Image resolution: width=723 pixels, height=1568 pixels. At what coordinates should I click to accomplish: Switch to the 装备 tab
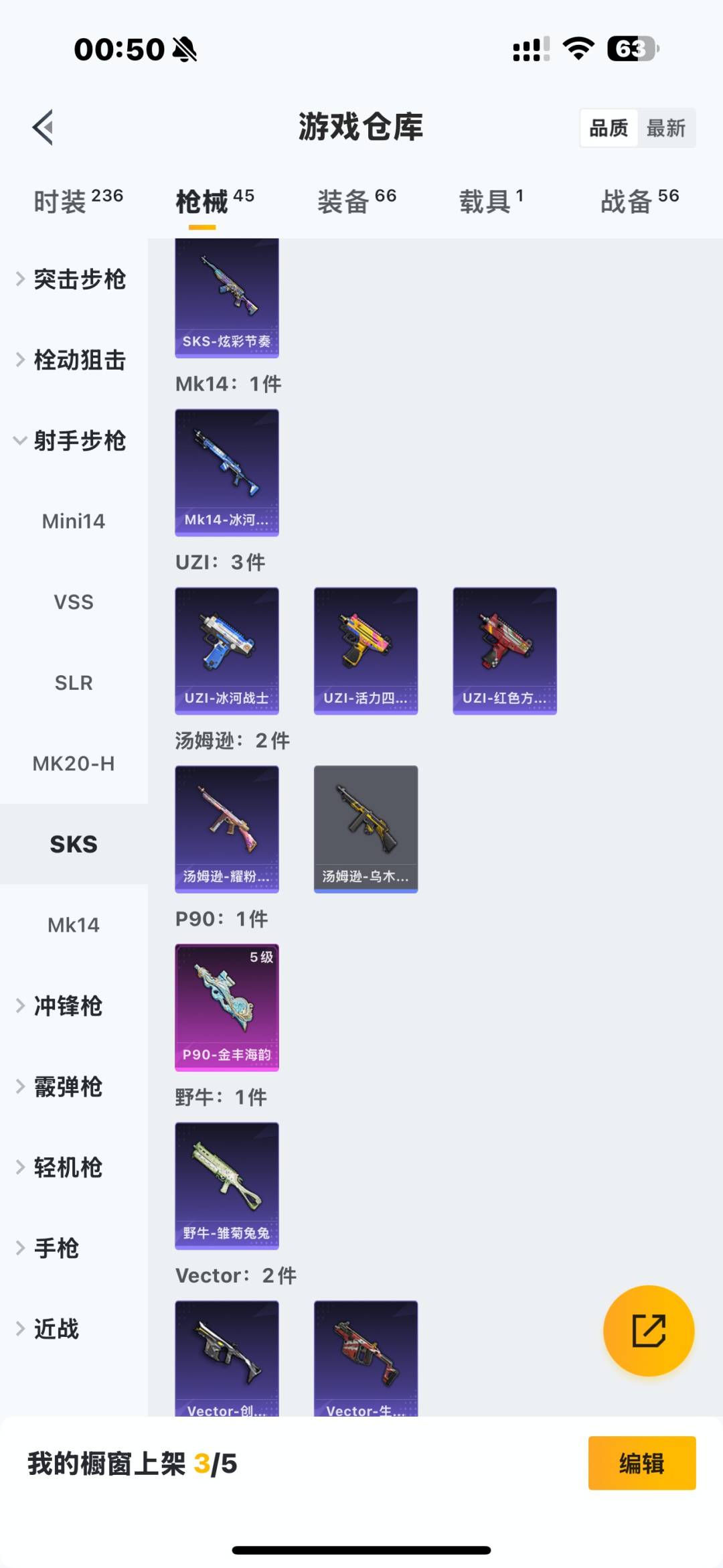tap(356, 201)
